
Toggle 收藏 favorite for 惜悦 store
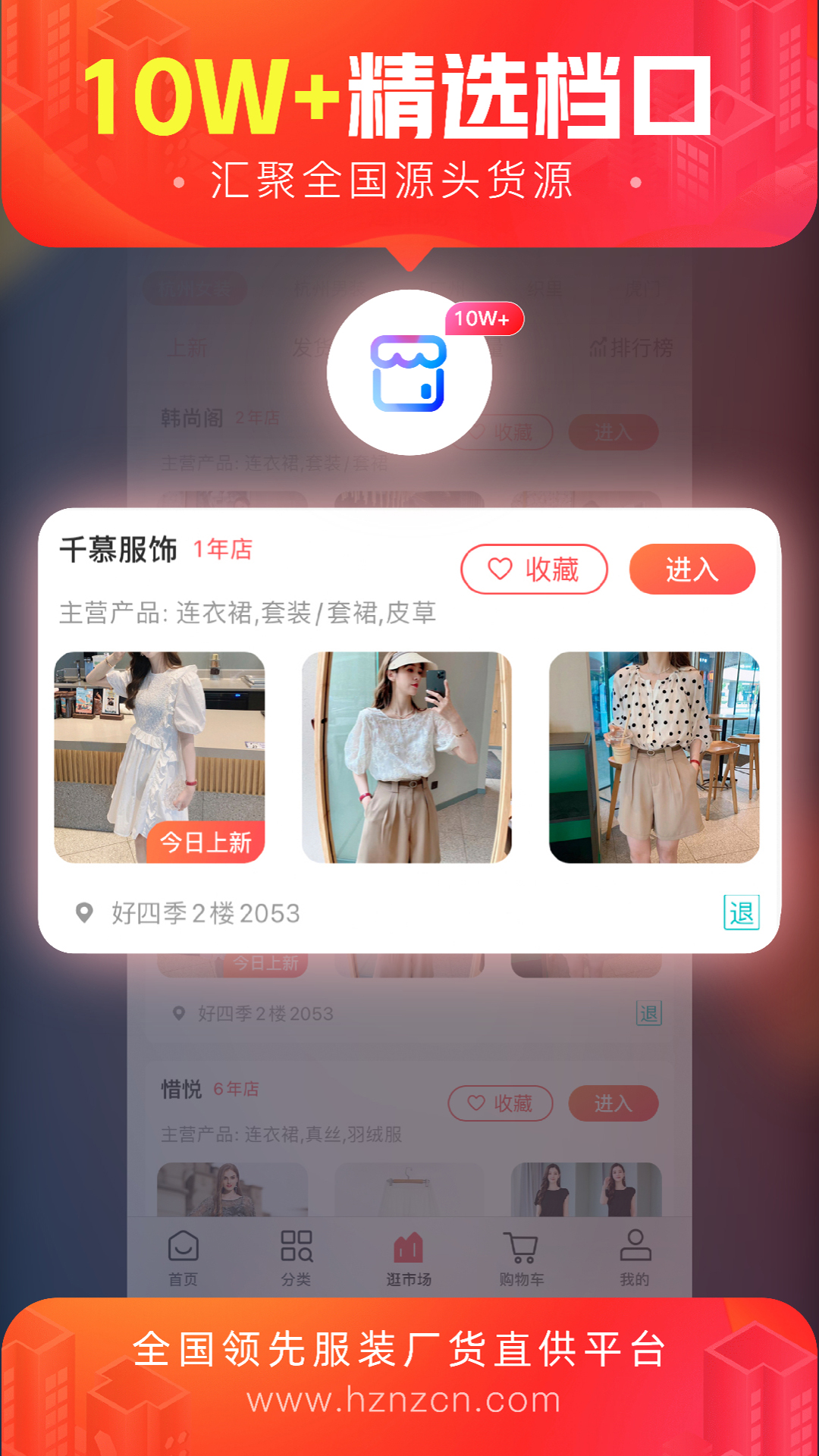click(501, 1103)
